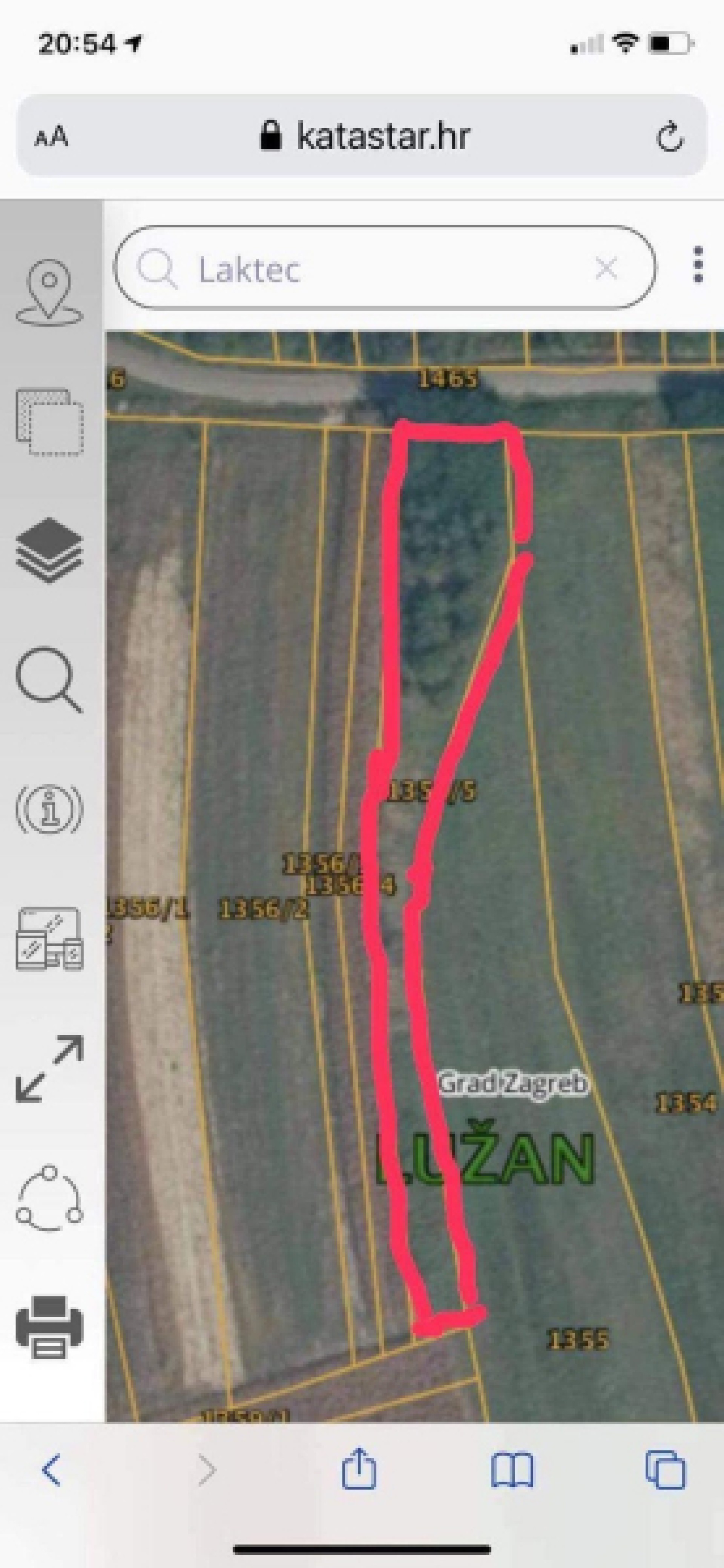Open Safari bookmarks
The image size is (724, 1568).
512,1471
